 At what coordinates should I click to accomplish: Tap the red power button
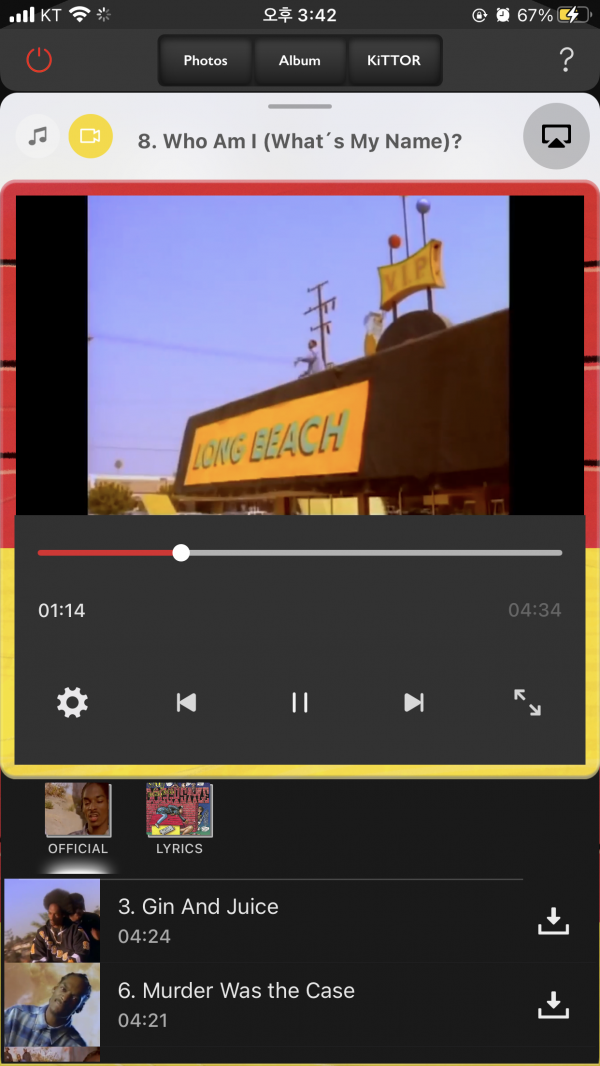pos(39,60)
